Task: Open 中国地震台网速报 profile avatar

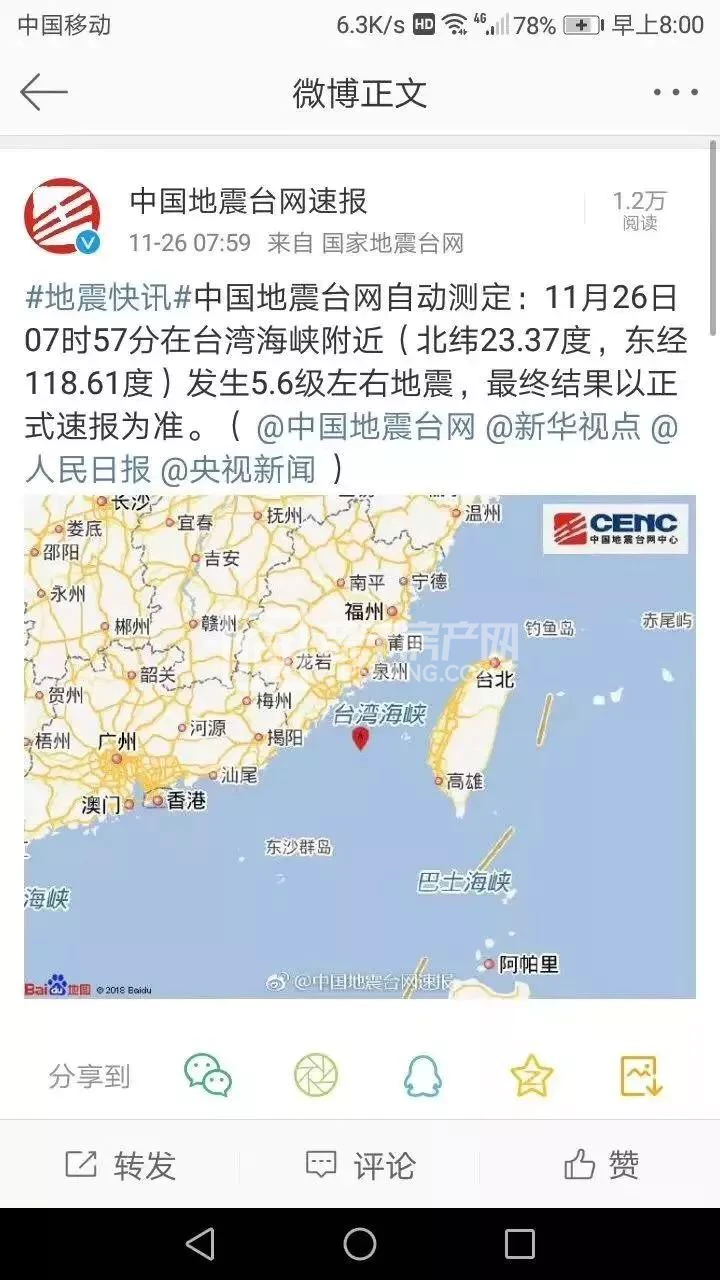Action: 62,216
